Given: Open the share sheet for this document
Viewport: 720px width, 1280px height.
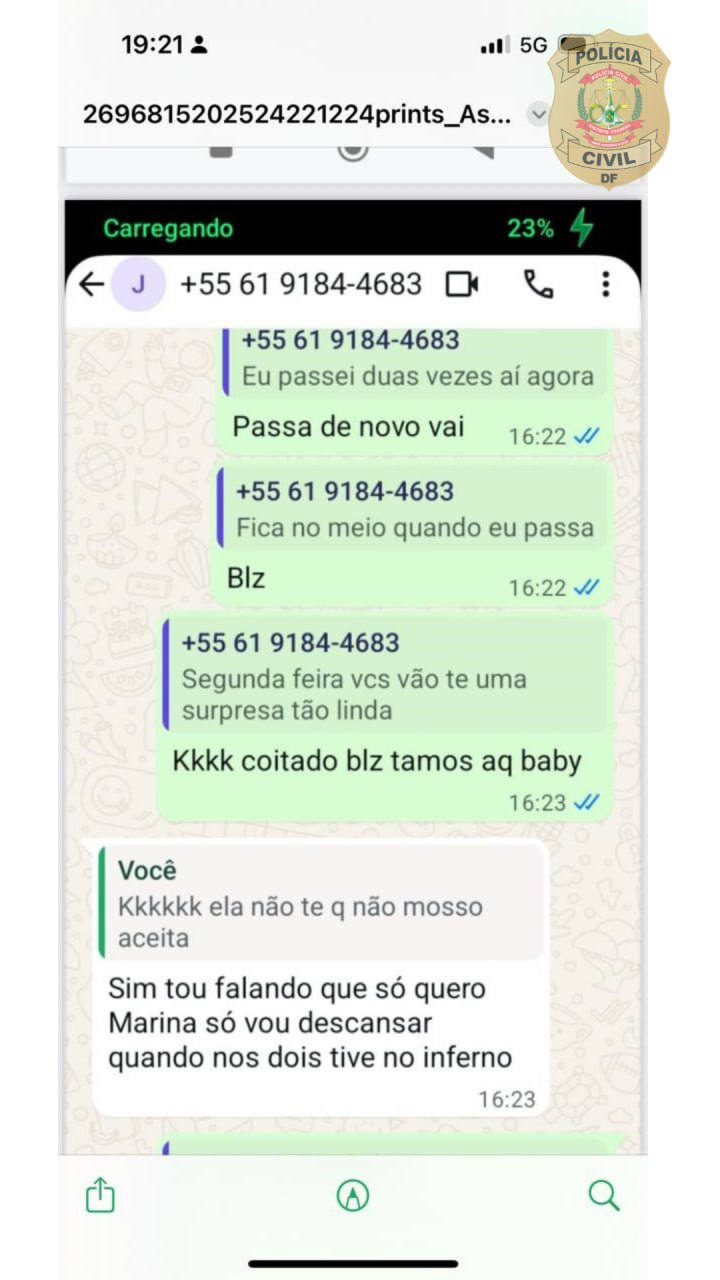Looking at the screenshot, I should click(x=100, y=1195).
